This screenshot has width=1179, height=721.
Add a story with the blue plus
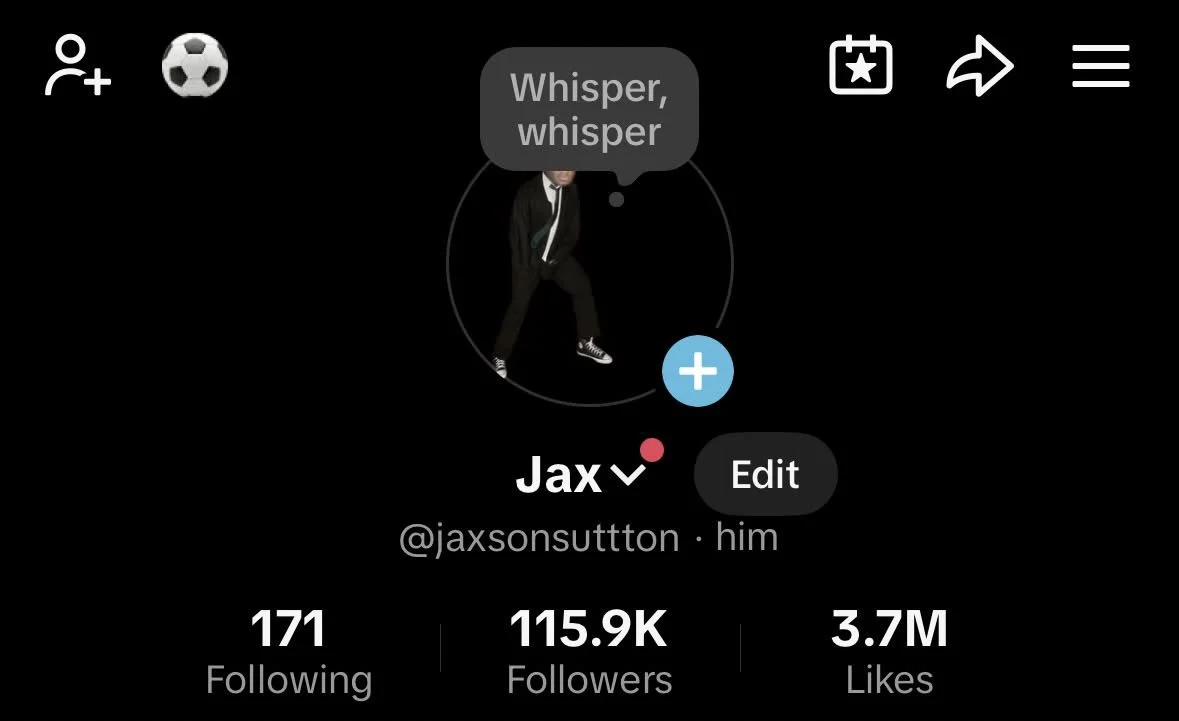[698, 371]
